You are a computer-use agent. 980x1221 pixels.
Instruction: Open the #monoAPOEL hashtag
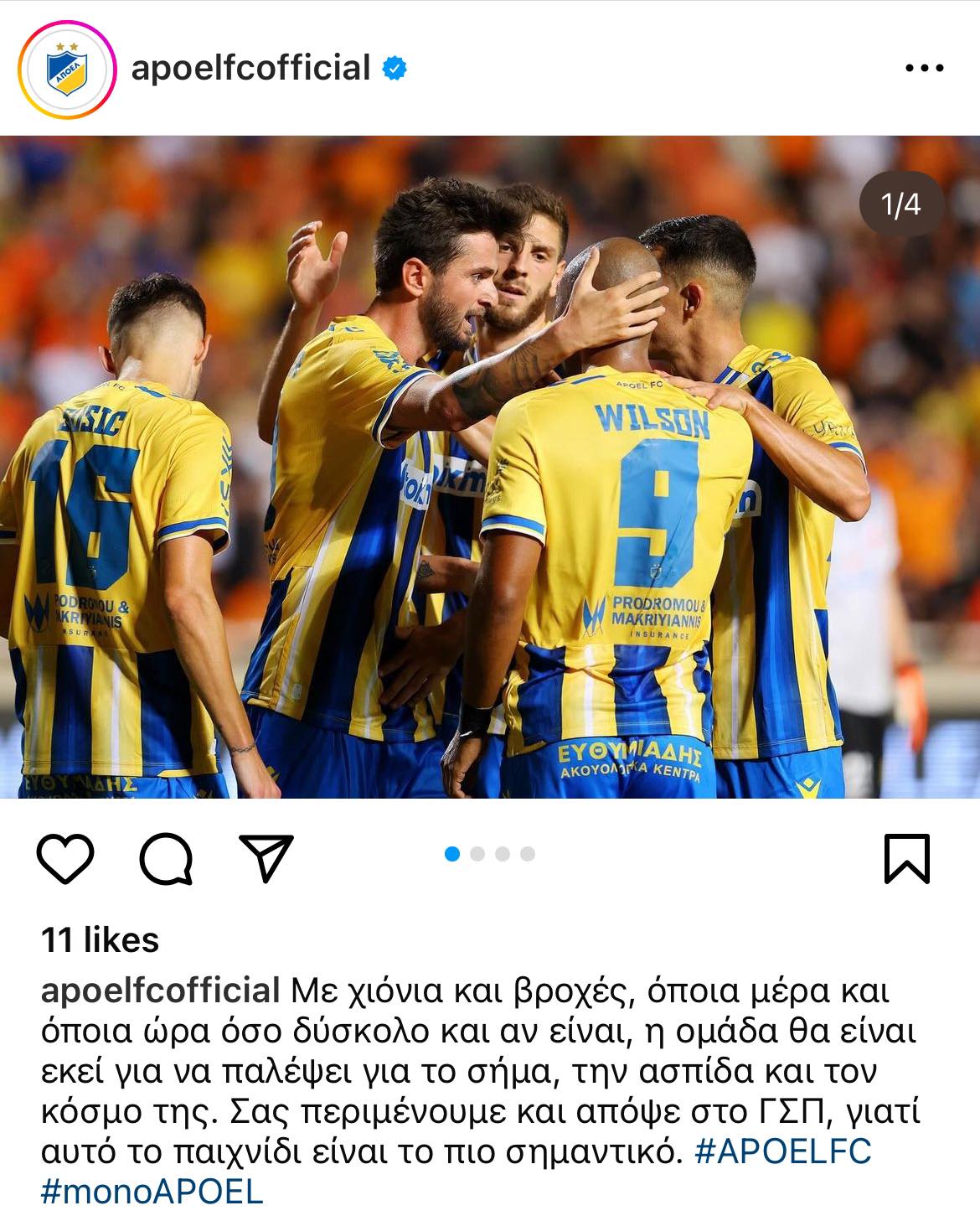[152, 1192]
